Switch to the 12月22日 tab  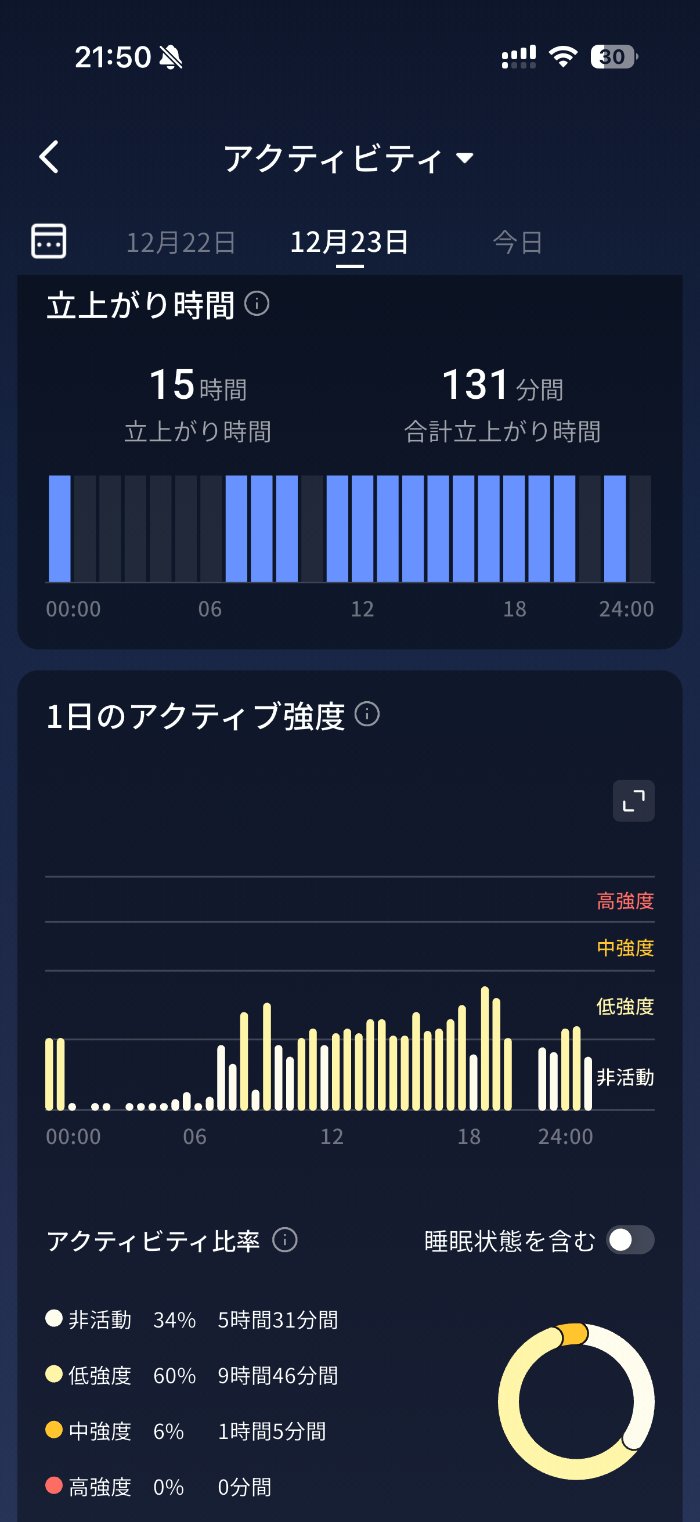pyautogui.click(x=181, y=242)
